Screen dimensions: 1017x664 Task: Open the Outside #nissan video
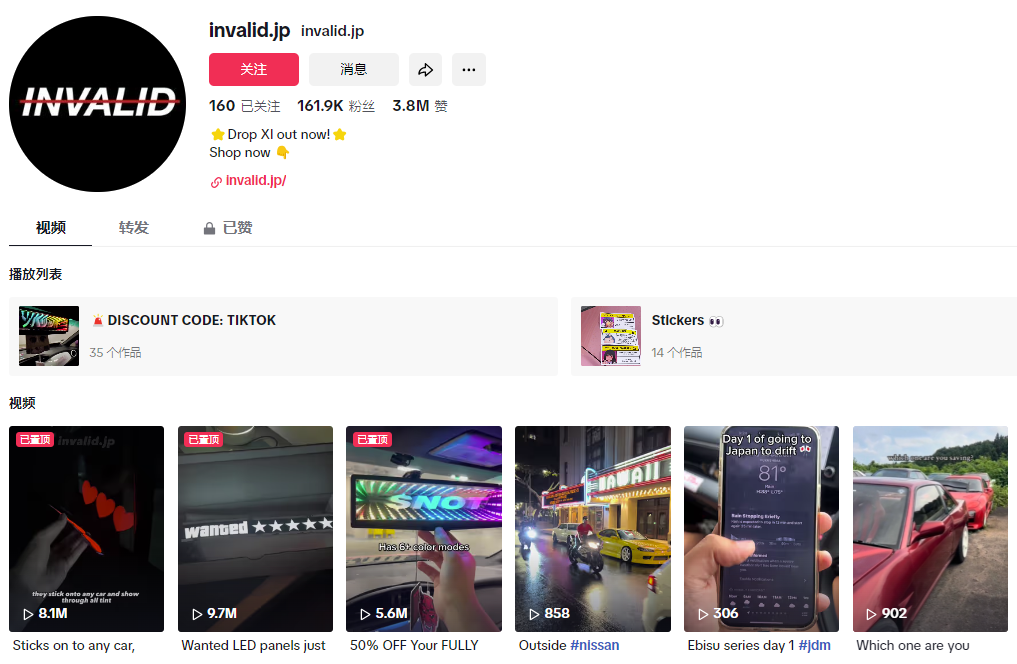point(593,528)
